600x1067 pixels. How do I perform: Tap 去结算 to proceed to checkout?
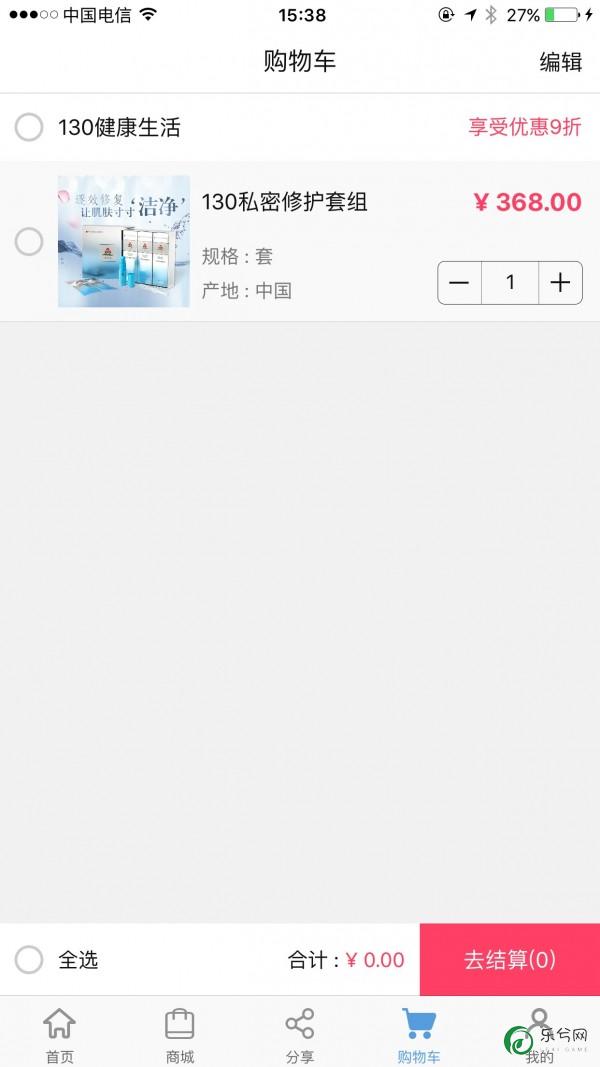click(x=509, y=960)
